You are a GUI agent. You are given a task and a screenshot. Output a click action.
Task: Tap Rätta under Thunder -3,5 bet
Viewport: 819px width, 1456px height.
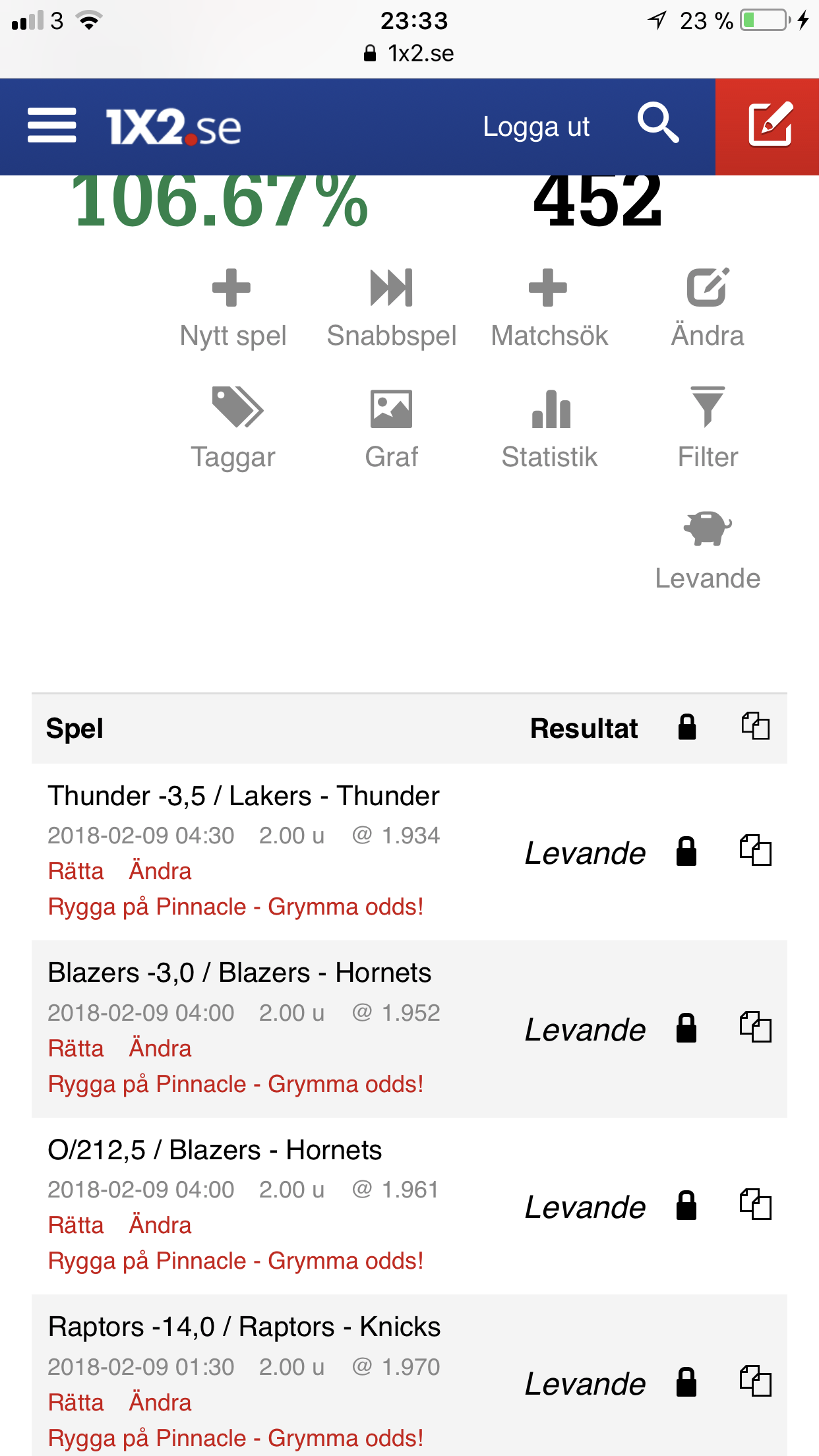click(x=76, y=871)
